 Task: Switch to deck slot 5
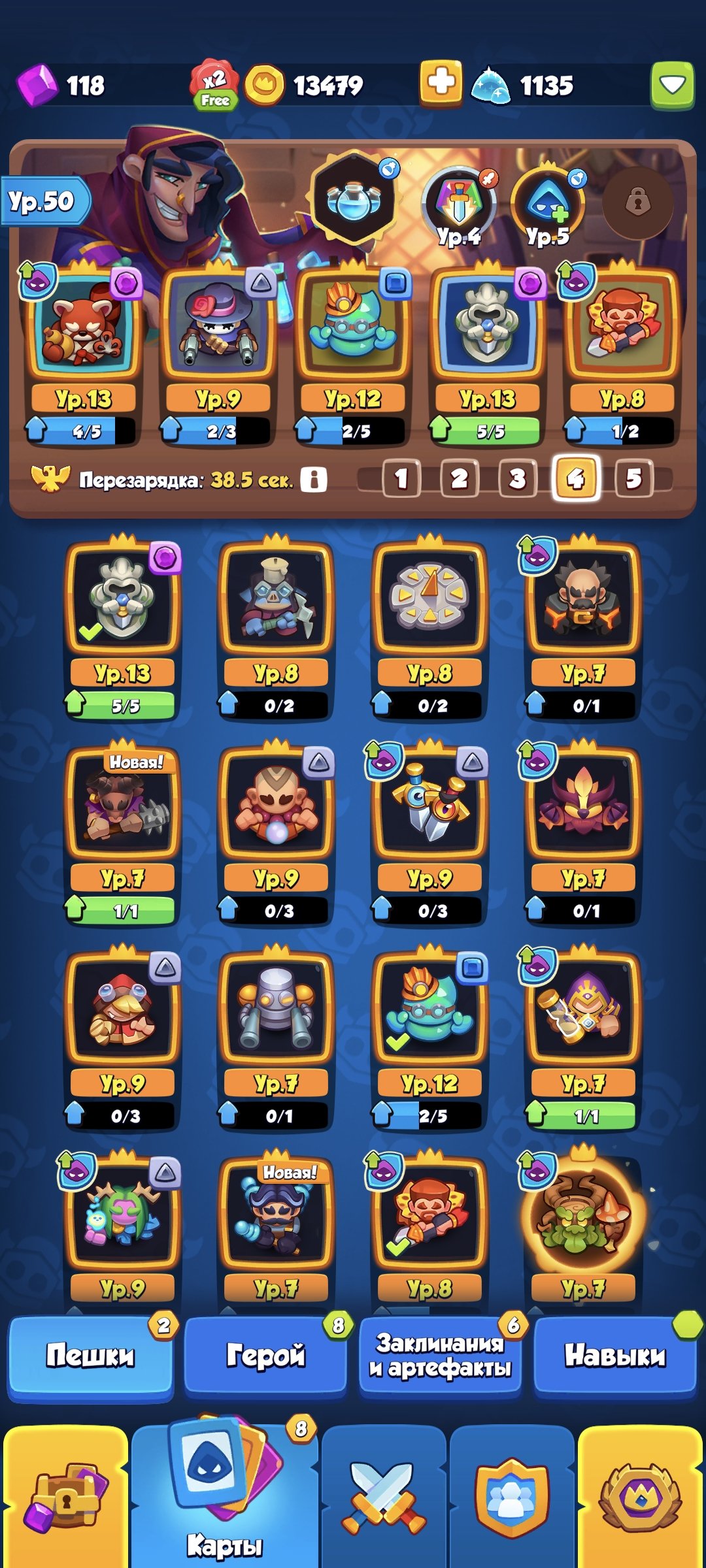point(633,479)
